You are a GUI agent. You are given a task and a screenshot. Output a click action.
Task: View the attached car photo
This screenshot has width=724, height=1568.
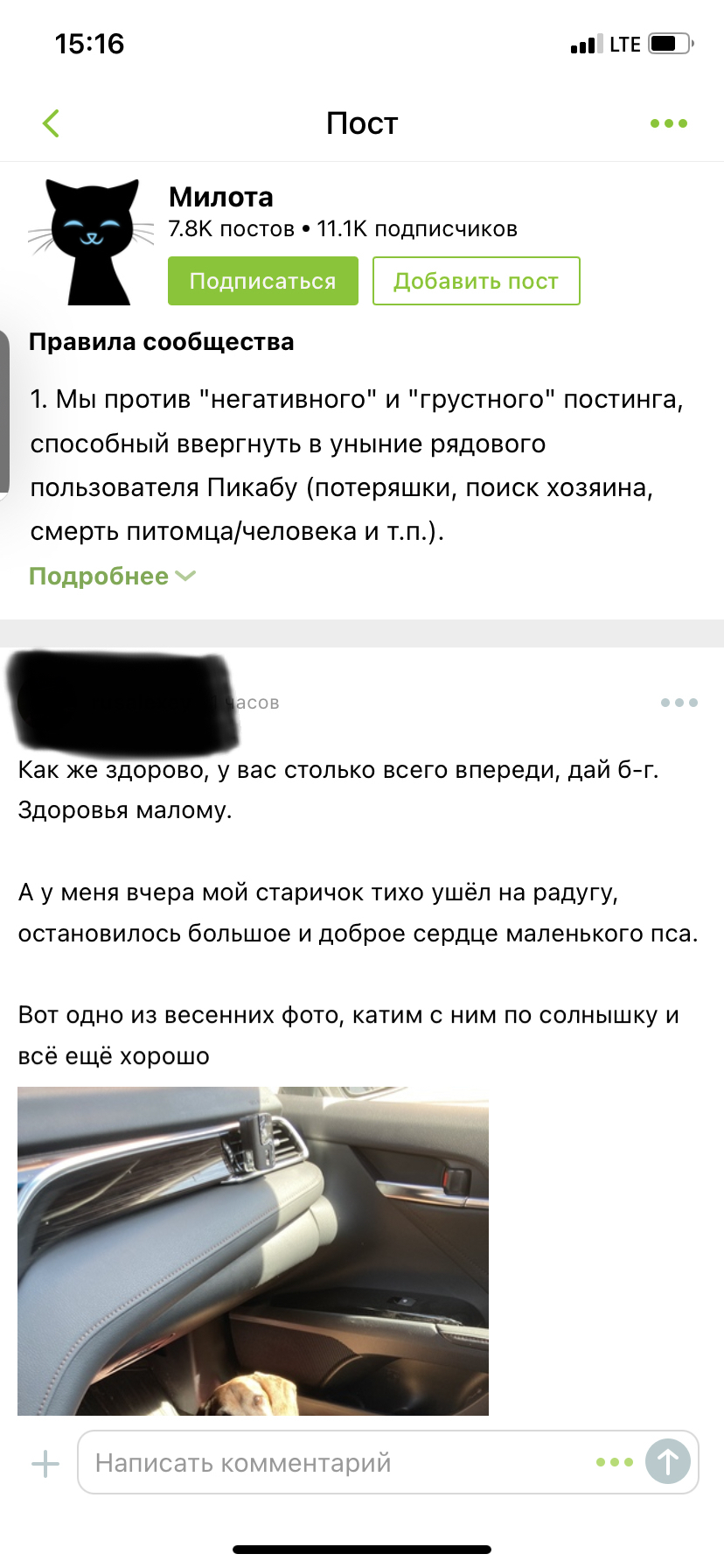pyautogui.click(x=253, y=1251)
